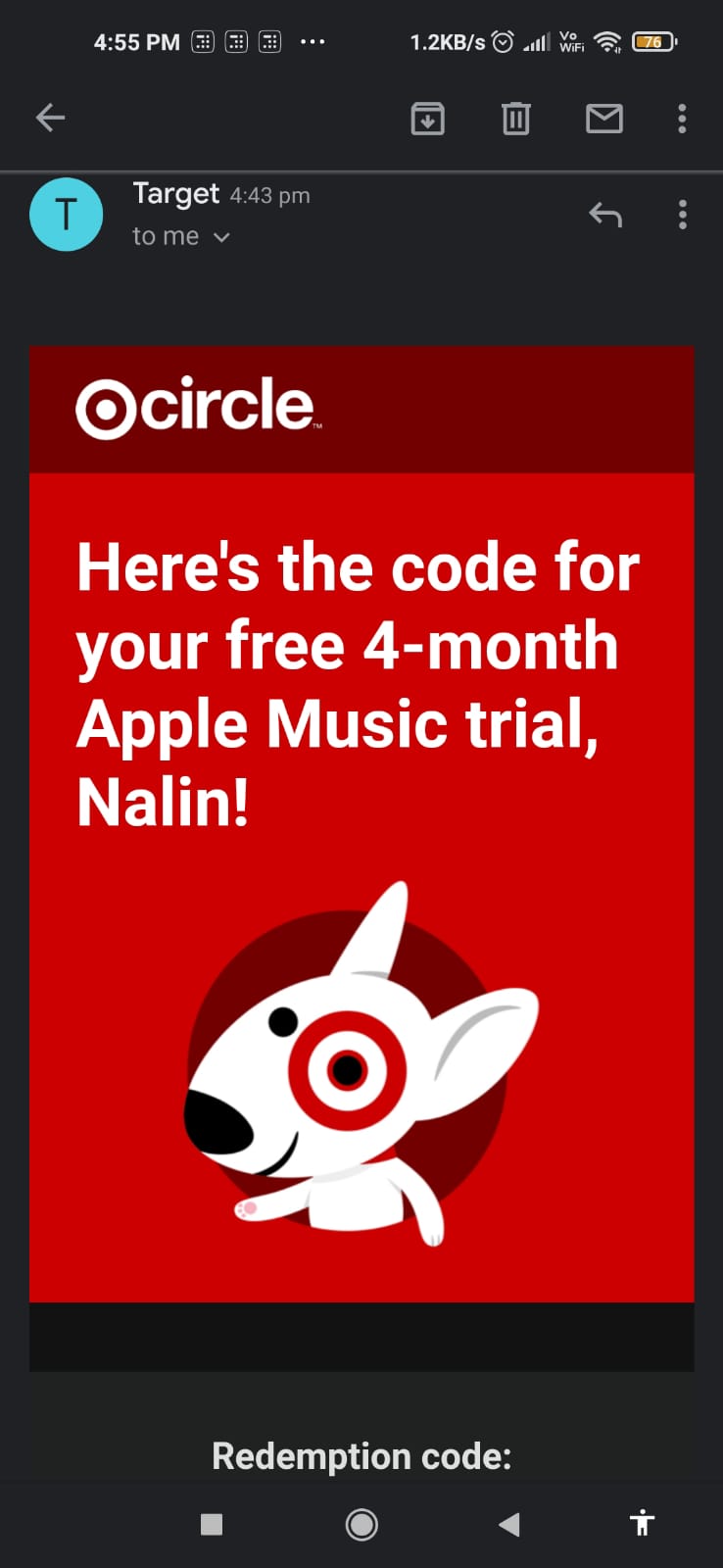Viewport: 723px width, 1568px height.
Task: Reply to the Target email
Action: tap(605, 215)
